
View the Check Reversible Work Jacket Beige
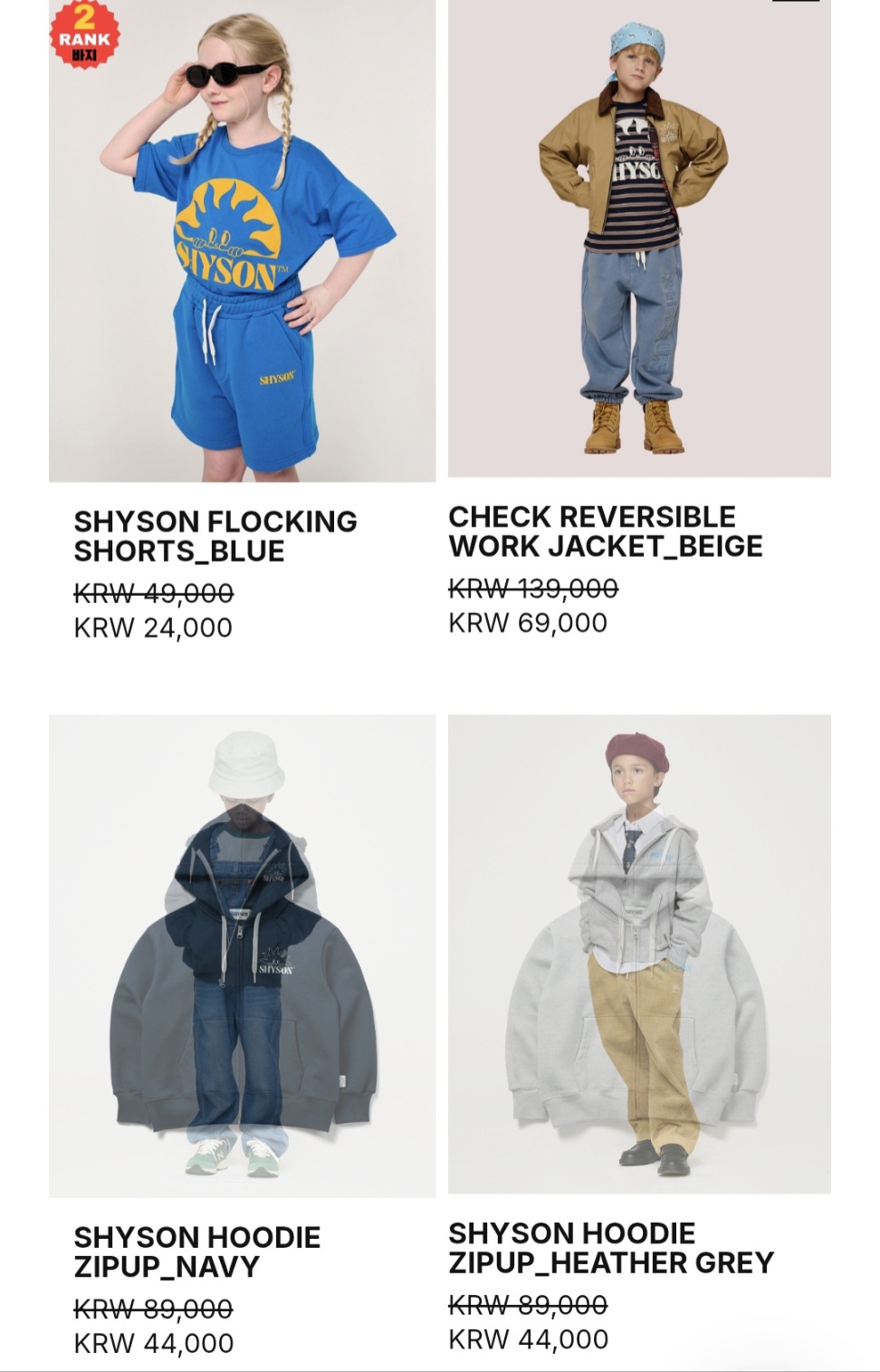[x=639, y=237]
